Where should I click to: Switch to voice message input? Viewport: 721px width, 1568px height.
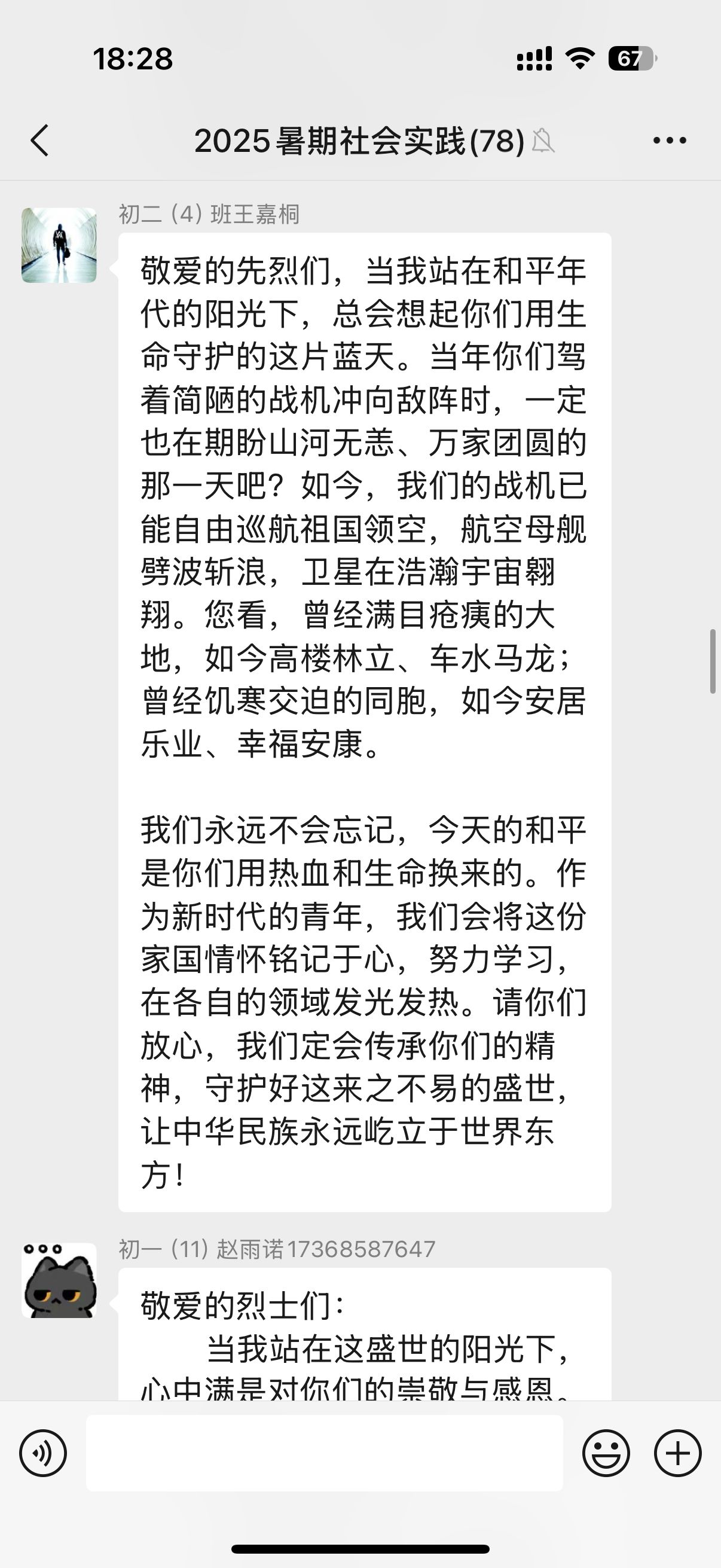tap(42, 1453)
